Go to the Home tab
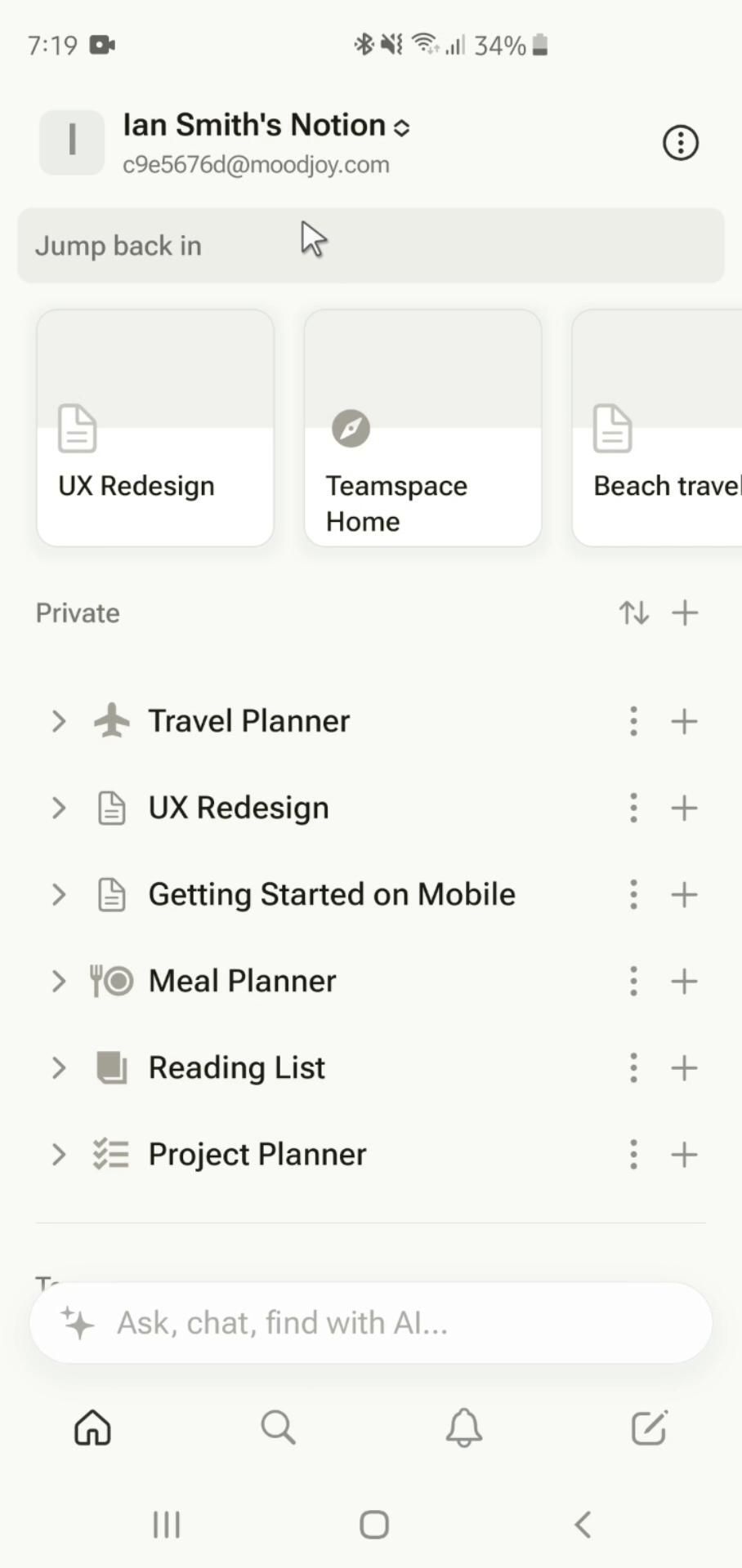742x1568 pixels. 92,1428
